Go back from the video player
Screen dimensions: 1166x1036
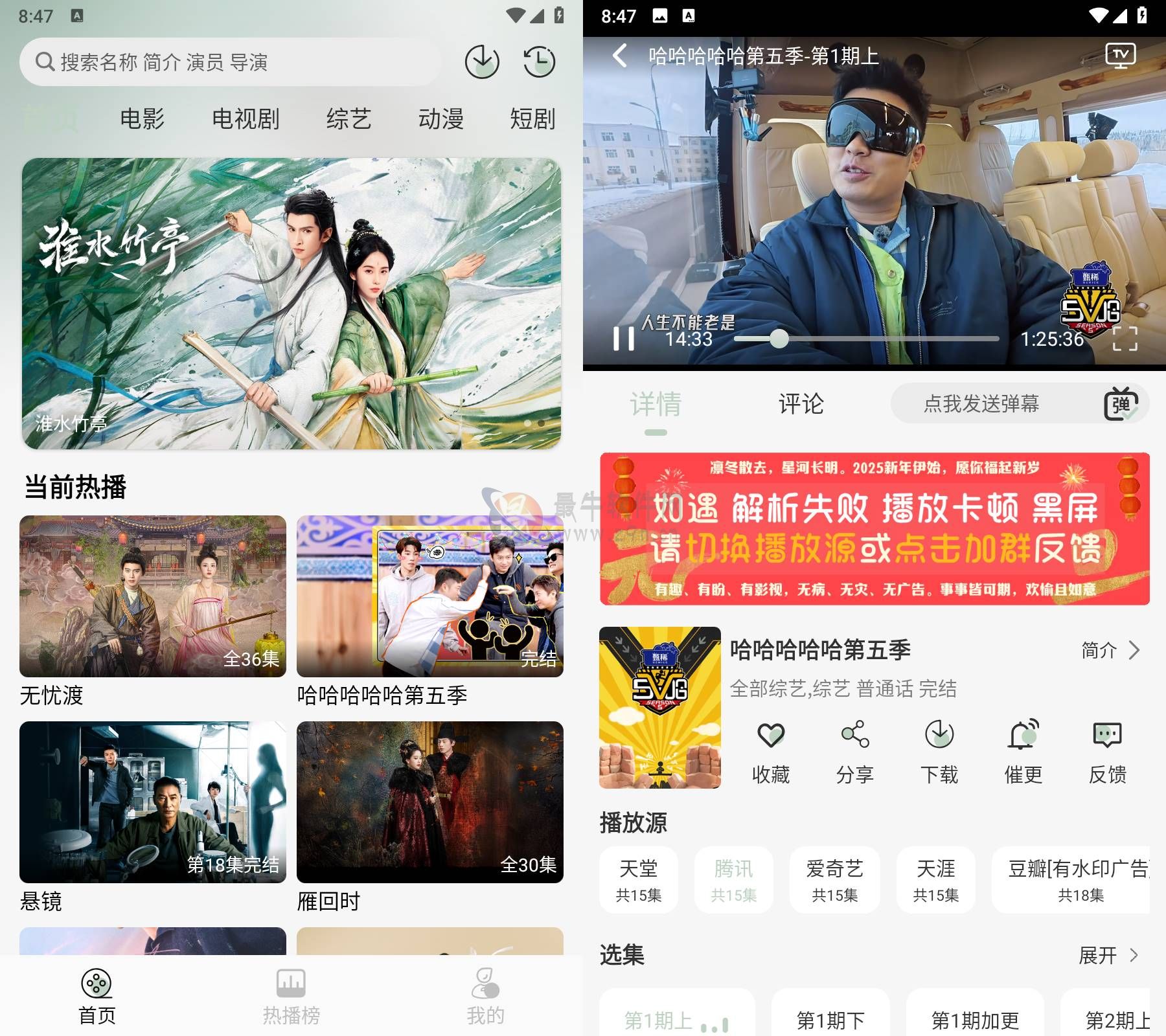pos(620,56)
